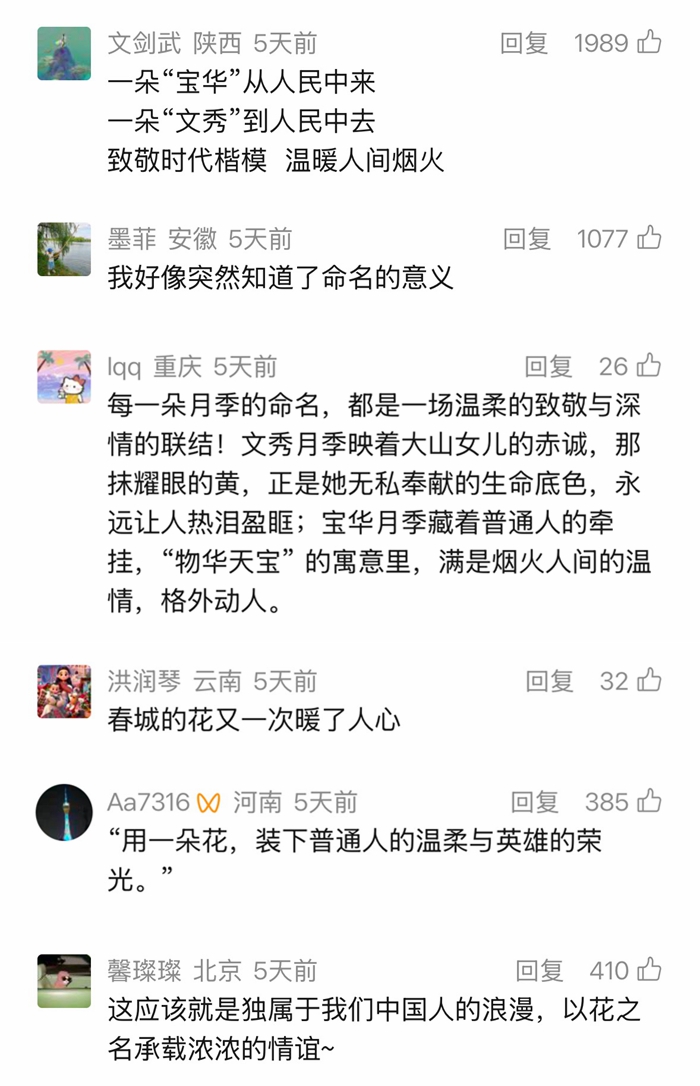Open Aa7316's profile avatar

[64, 812]
